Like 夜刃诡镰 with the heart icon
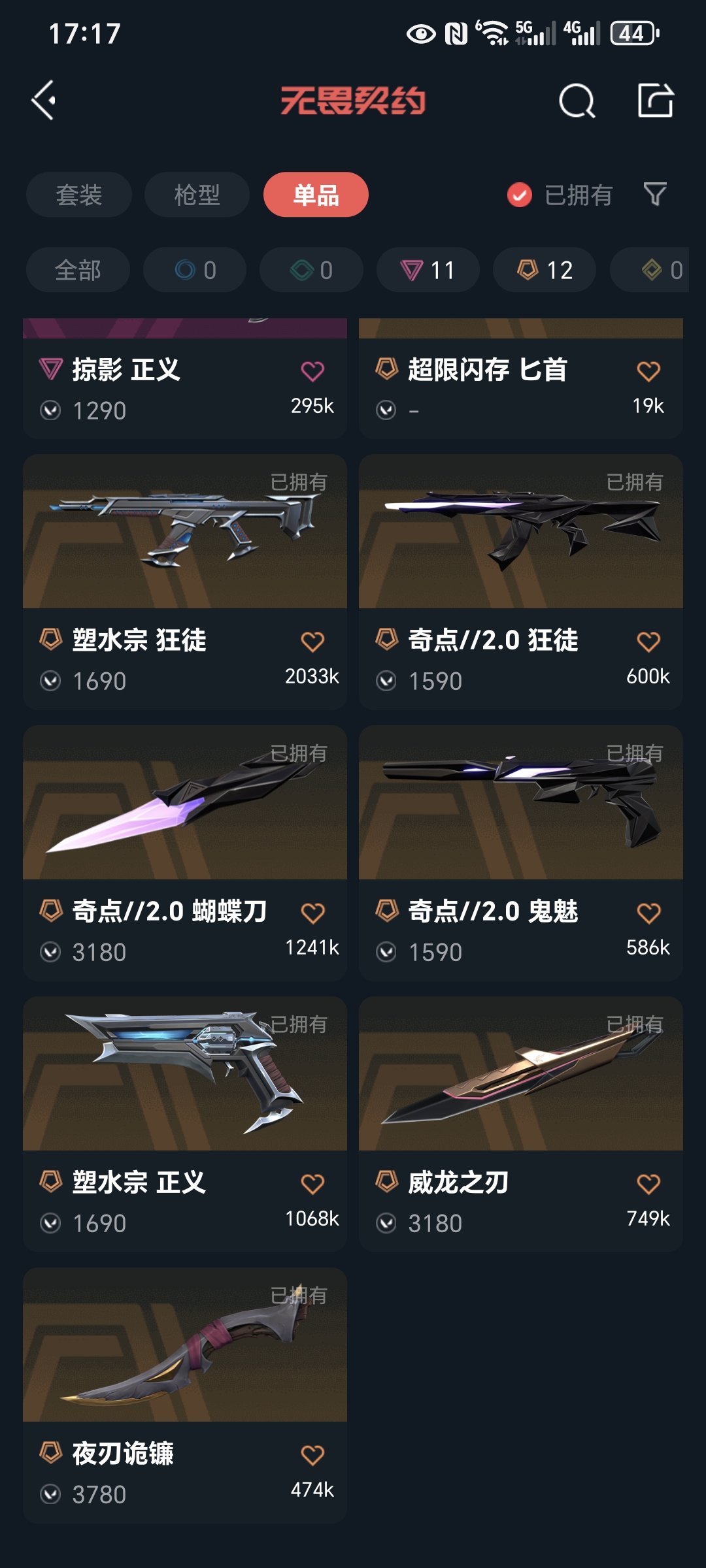 coord(312,1455)
